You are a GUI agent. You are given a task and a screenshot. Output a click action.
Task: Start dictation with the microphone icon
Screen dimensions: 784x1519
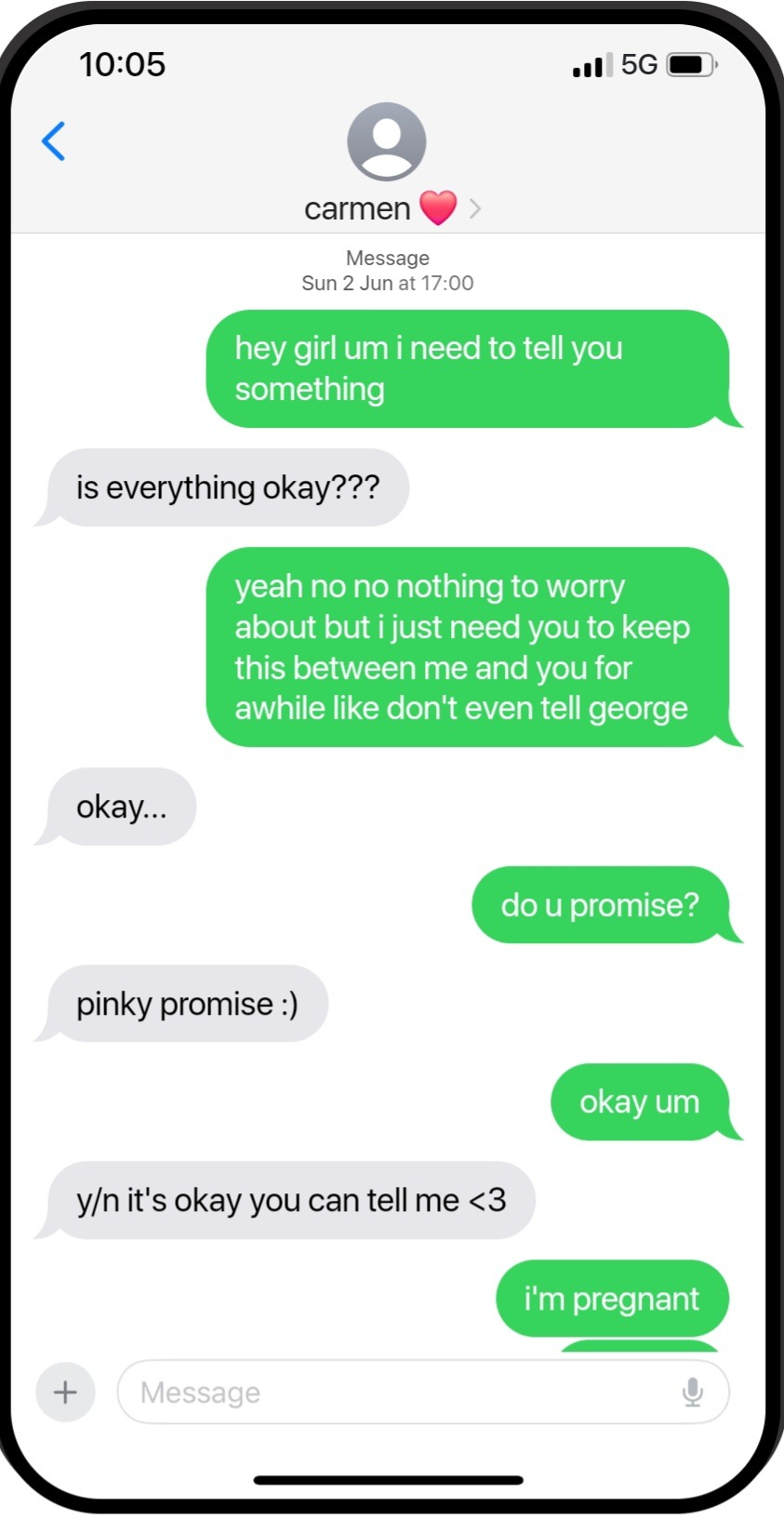click(x=692, y=1392)
